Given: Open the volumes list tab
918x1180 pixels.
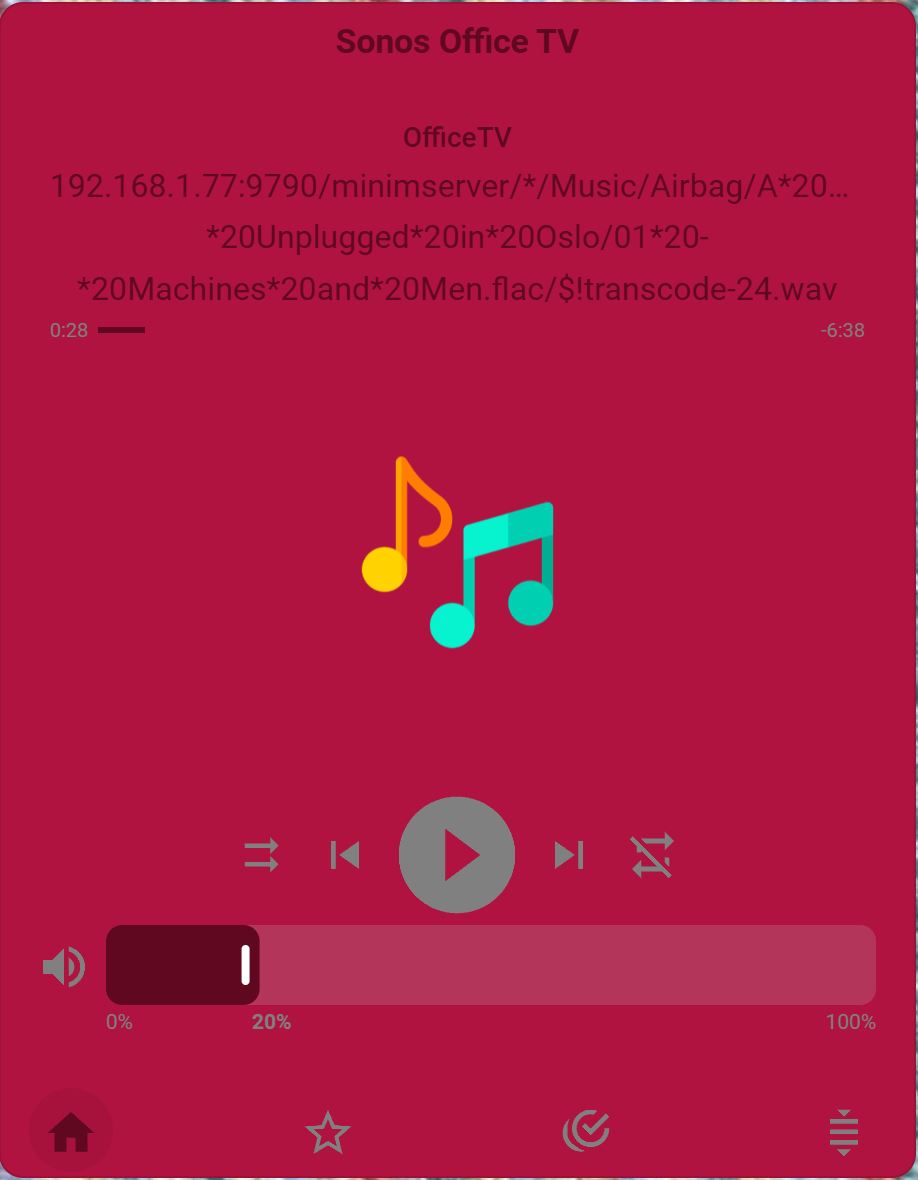Looking at the screenshot, I should pos(844,1132).
